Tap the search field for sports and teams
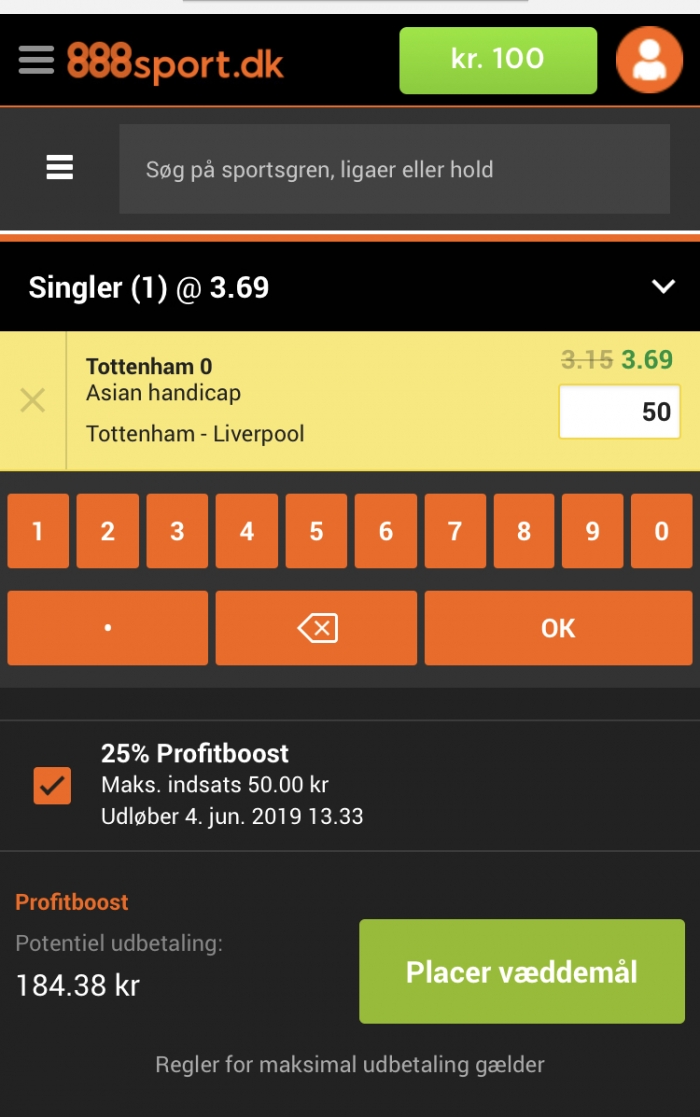Image resolution: width=700 pixels, height=1117 pixels. [394, 169]
